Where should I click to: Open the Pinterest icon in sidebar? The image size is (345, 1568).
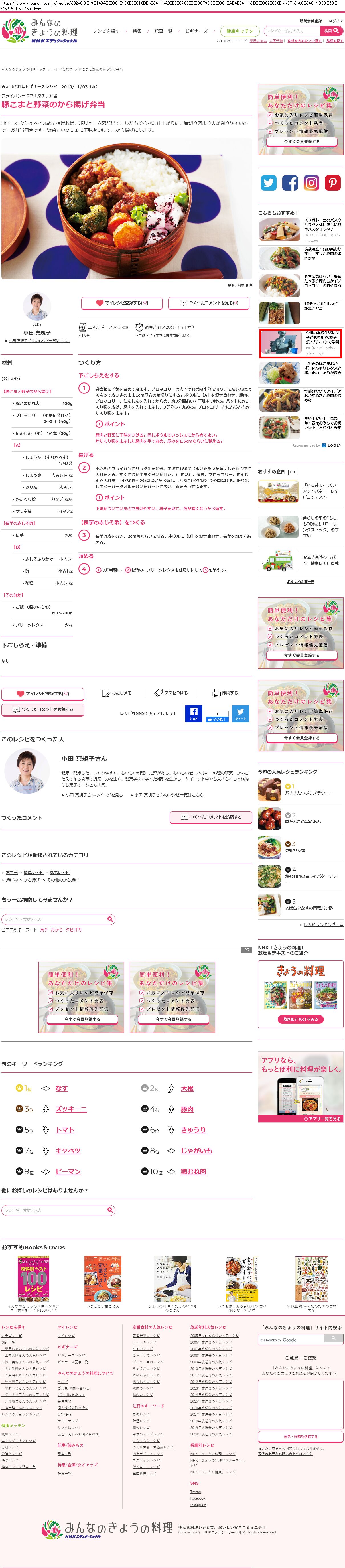332,182
